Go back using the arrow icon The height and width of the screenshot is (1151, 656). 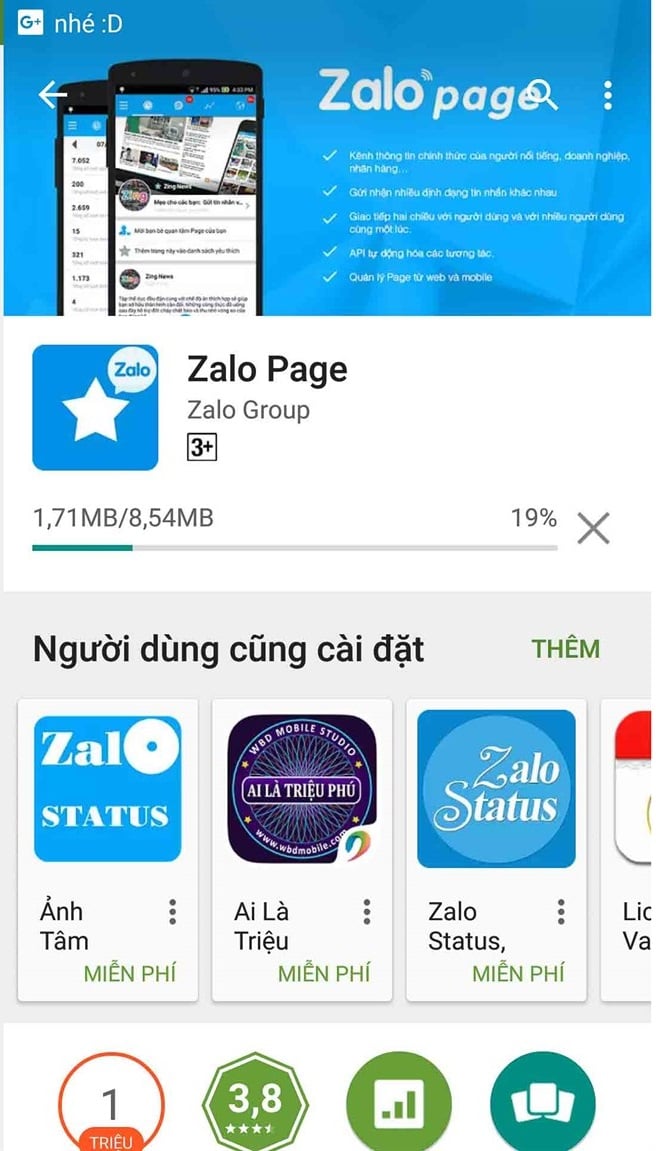coord(53,95)
